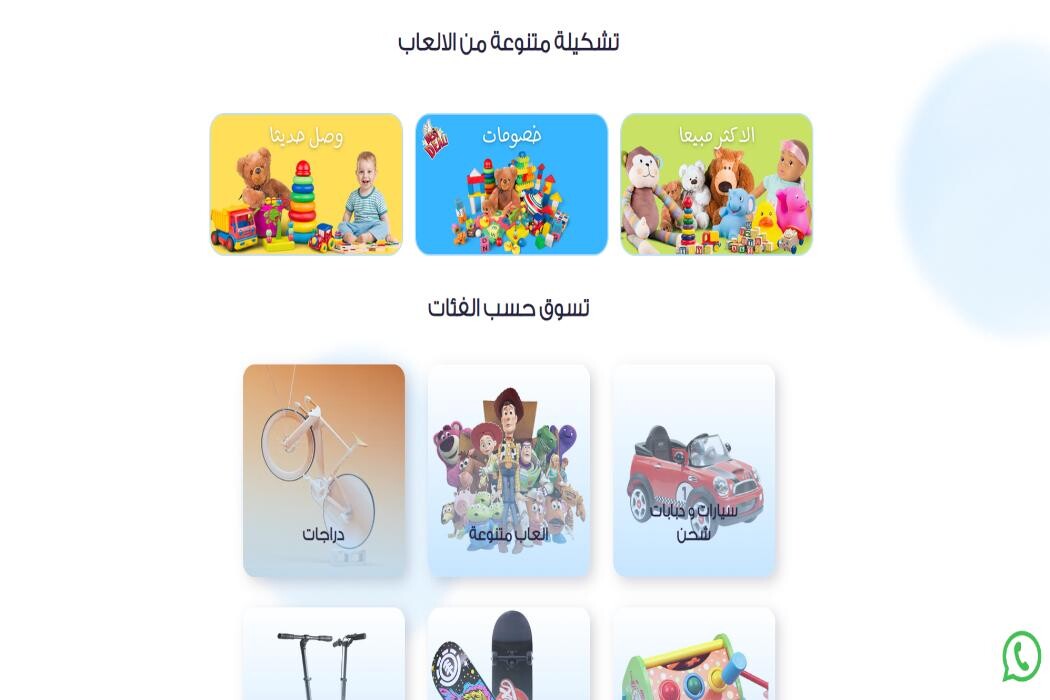Image resolution: width=1050 pixels, height=700 pixels.
Task: Open the الاكثر مبيعا best sellers banner
Action: tap(716, 184)
